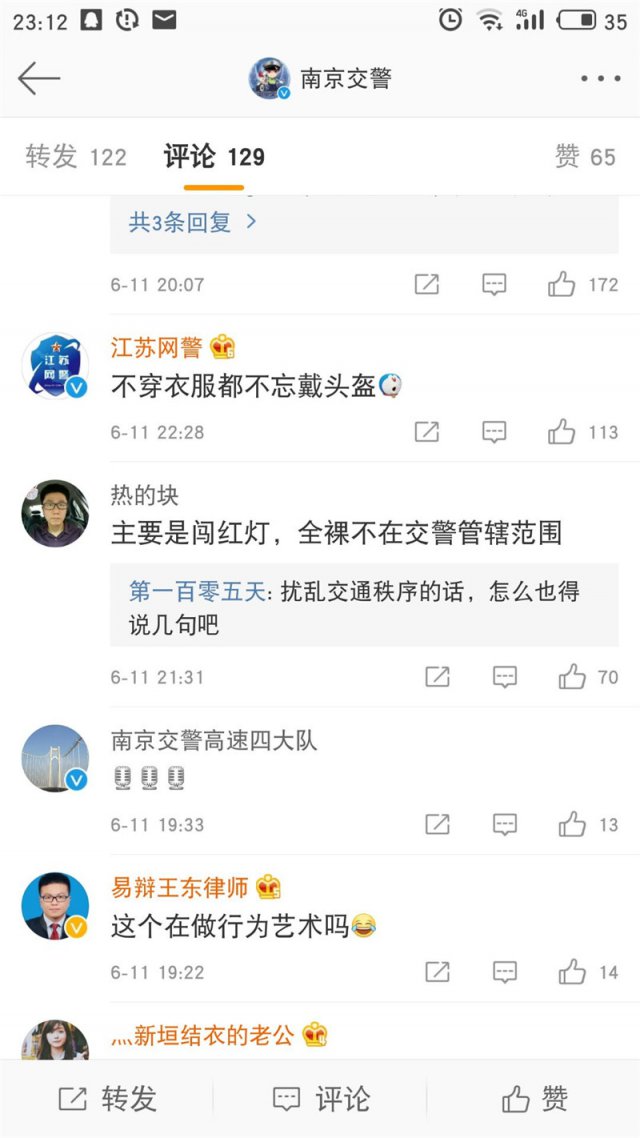Repost 易辩王东律师's comment
This screenshot has height=1138, width=640.
(437, 972)
